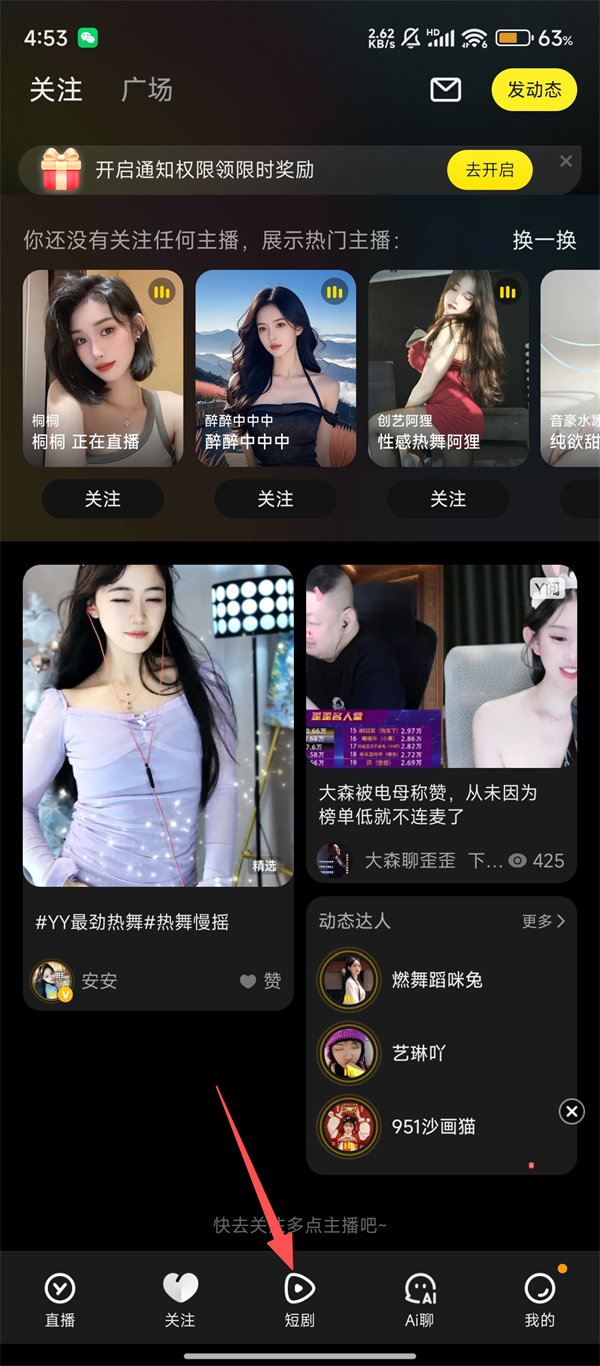600x1366 pixels.
Task: Open the messages envelope icon
Action: point(445,90)
